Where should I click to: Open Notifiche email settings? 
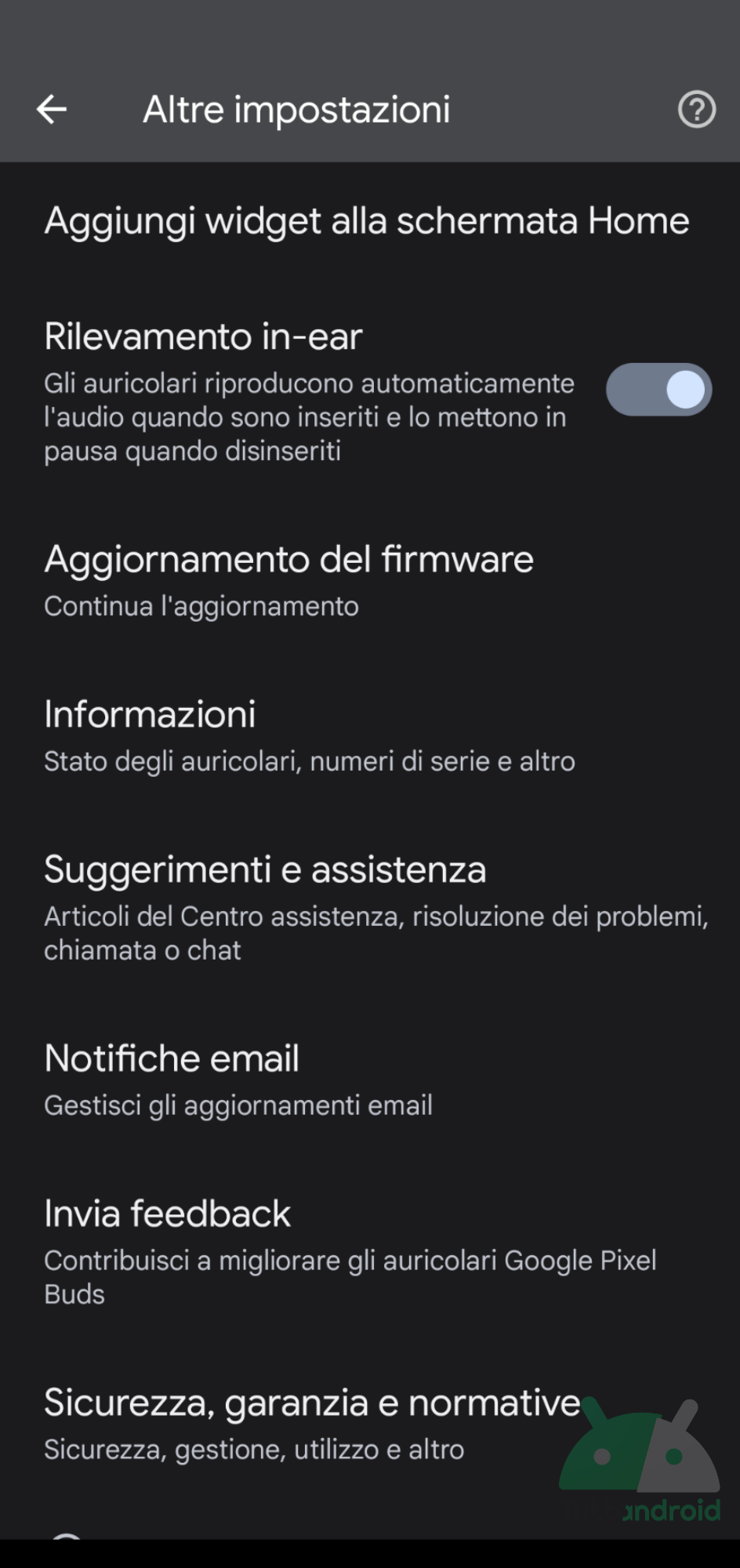coord(370,1080)
